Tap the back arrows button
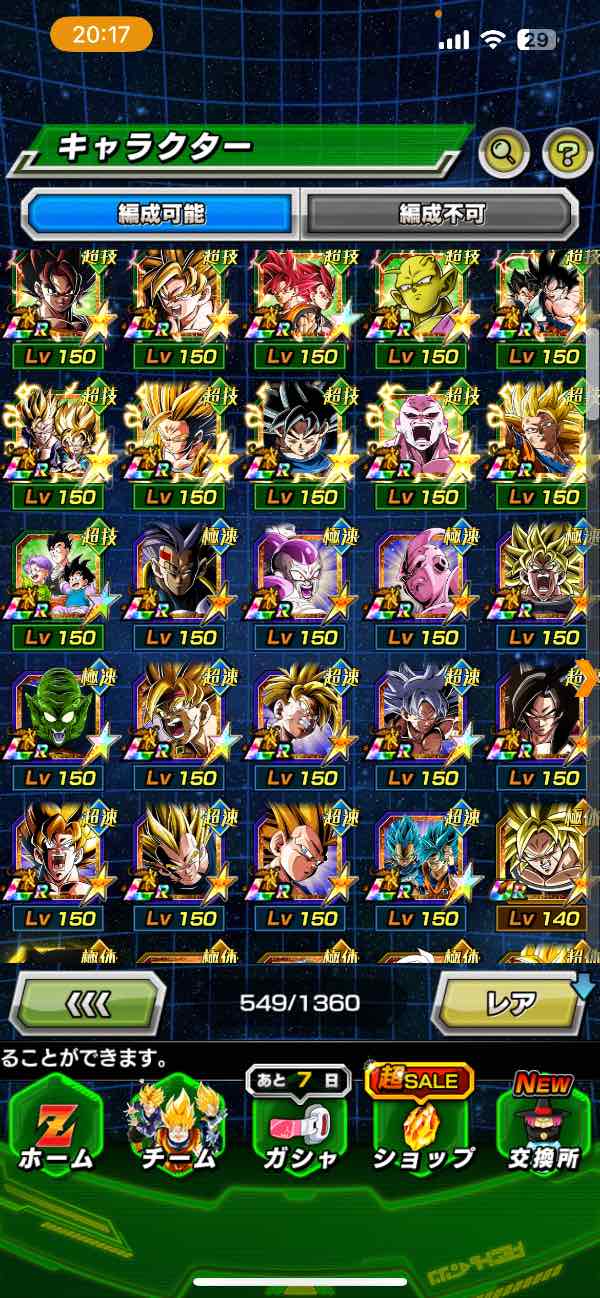The width and height of the screenshot is (600, 1298). 87,1002
